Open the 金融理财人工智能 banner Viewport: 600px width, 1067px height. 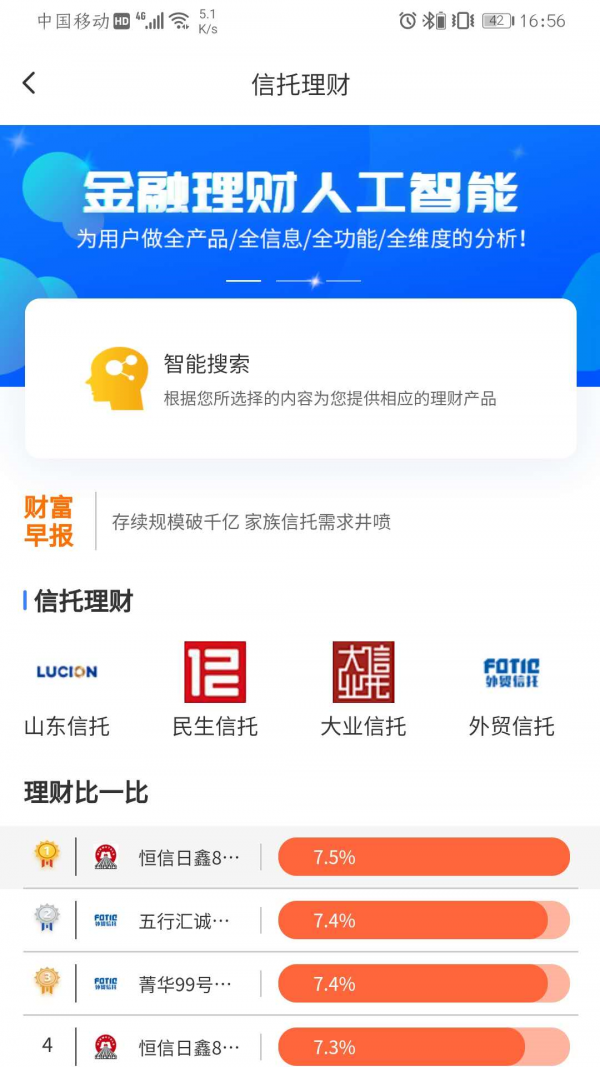(300, 210)
